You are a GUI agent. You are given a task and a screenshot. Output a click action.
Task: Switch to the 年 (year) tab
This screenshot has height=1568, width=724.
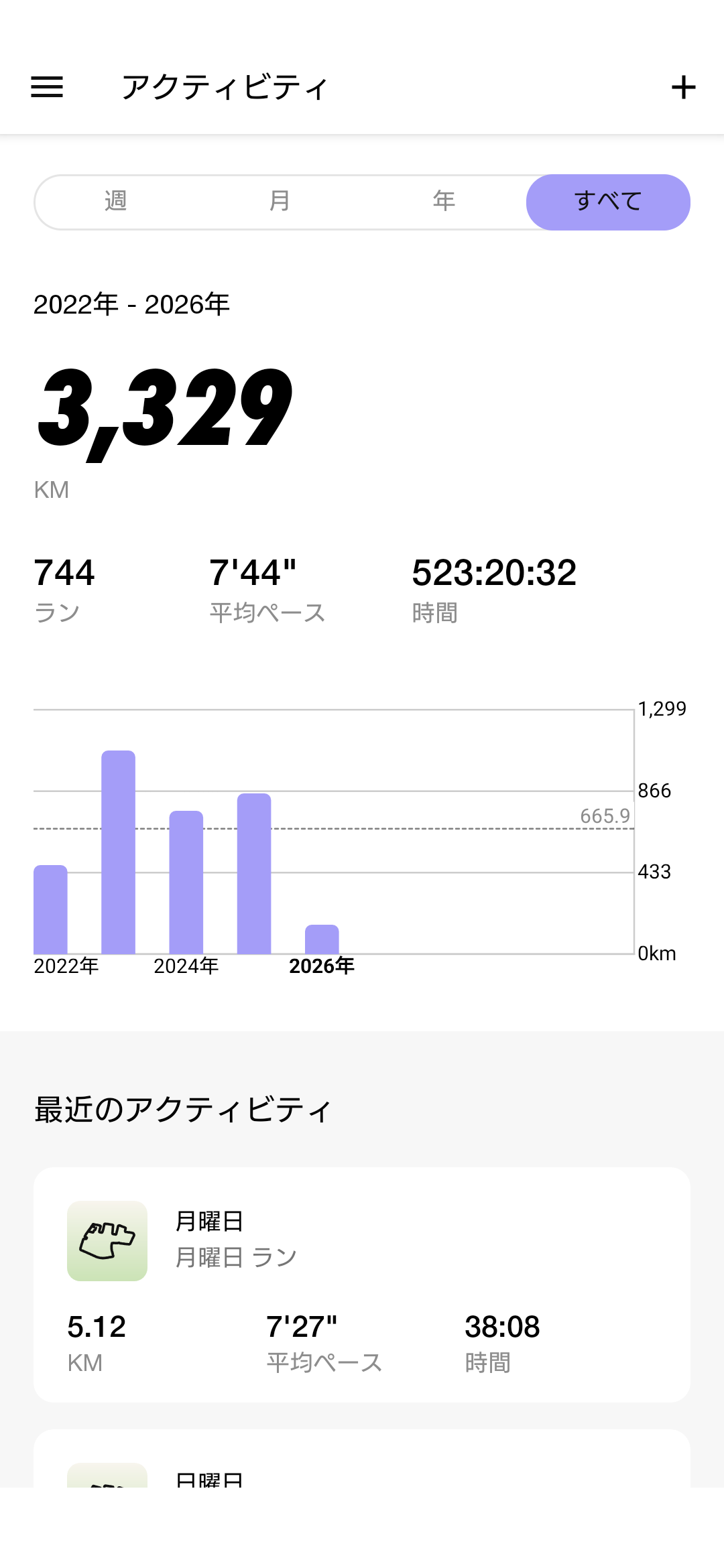(x=444, y=202)
